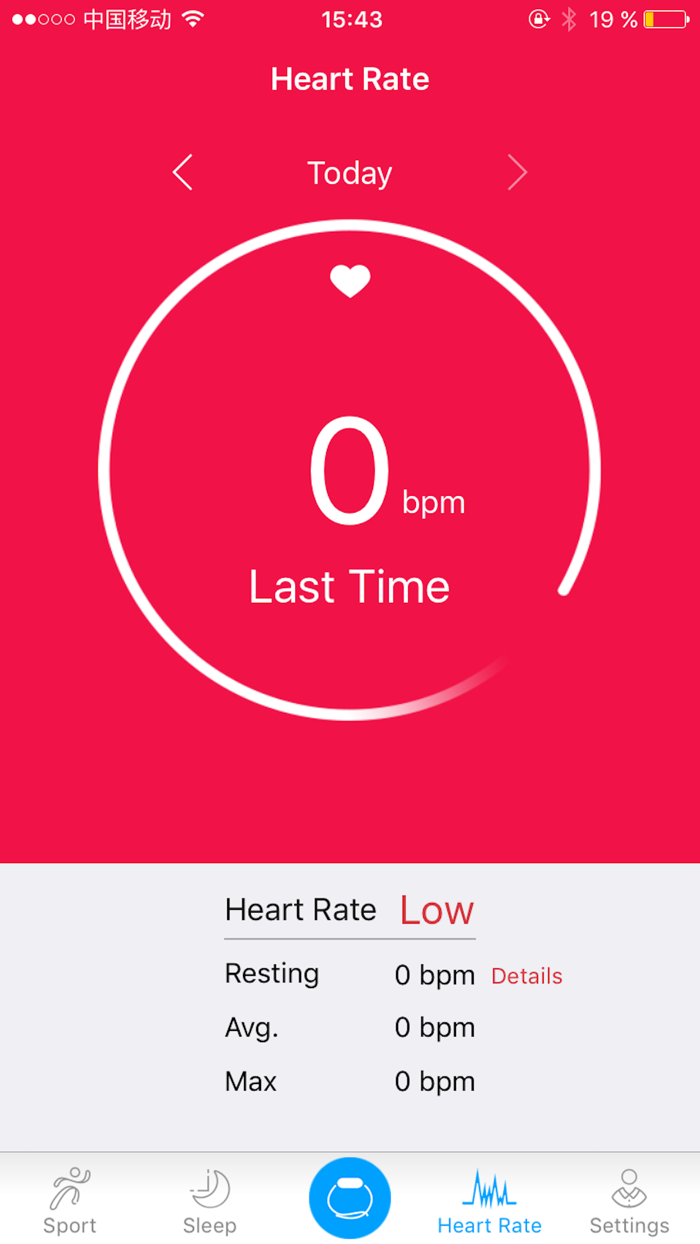Image resolution: width=700 pixels, height=1244 pixels.
Task: Open the center blue device tab
Action: (350, 1198)
